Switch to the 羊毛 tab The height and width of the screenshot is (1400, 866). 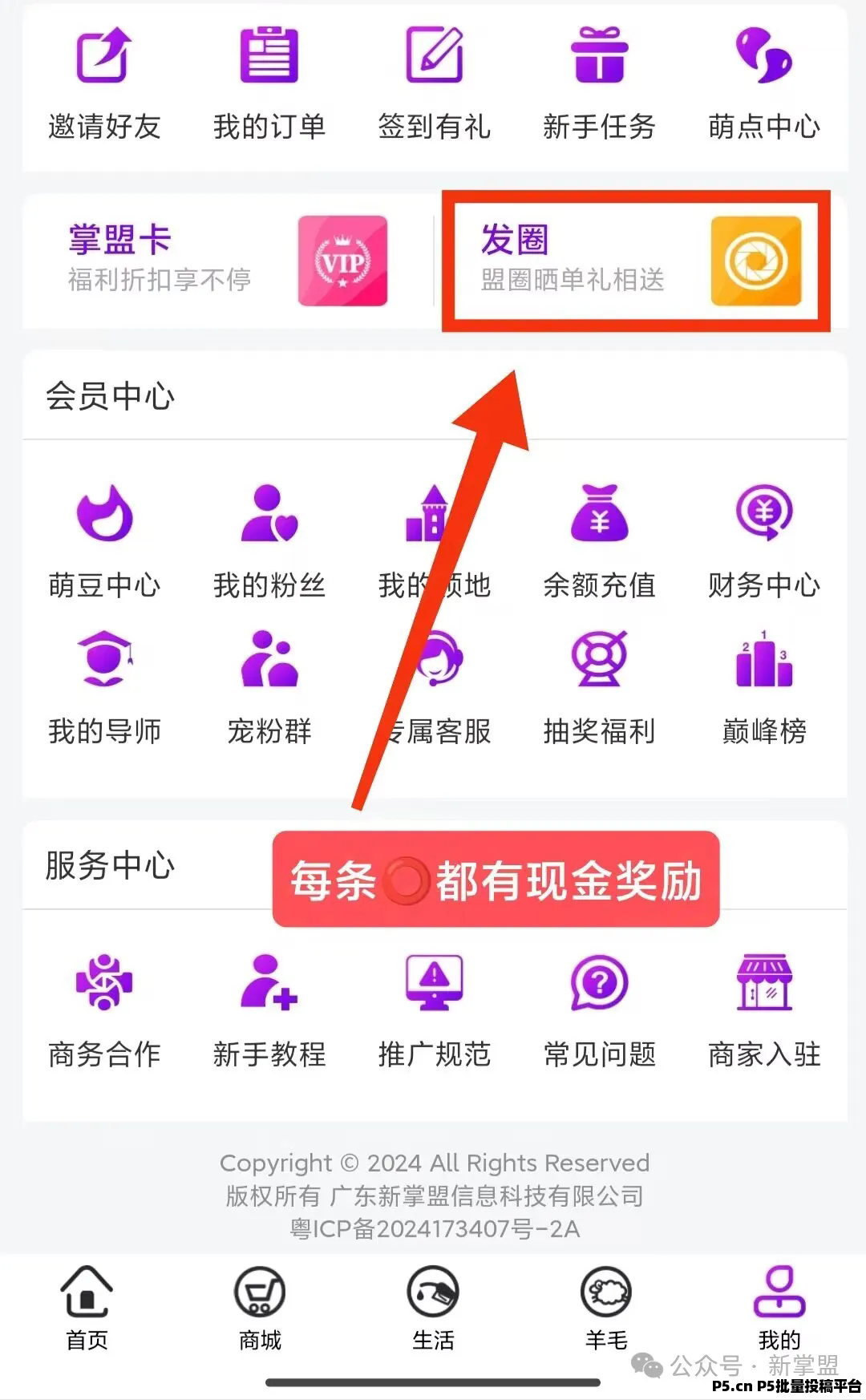click(606, 1309)
